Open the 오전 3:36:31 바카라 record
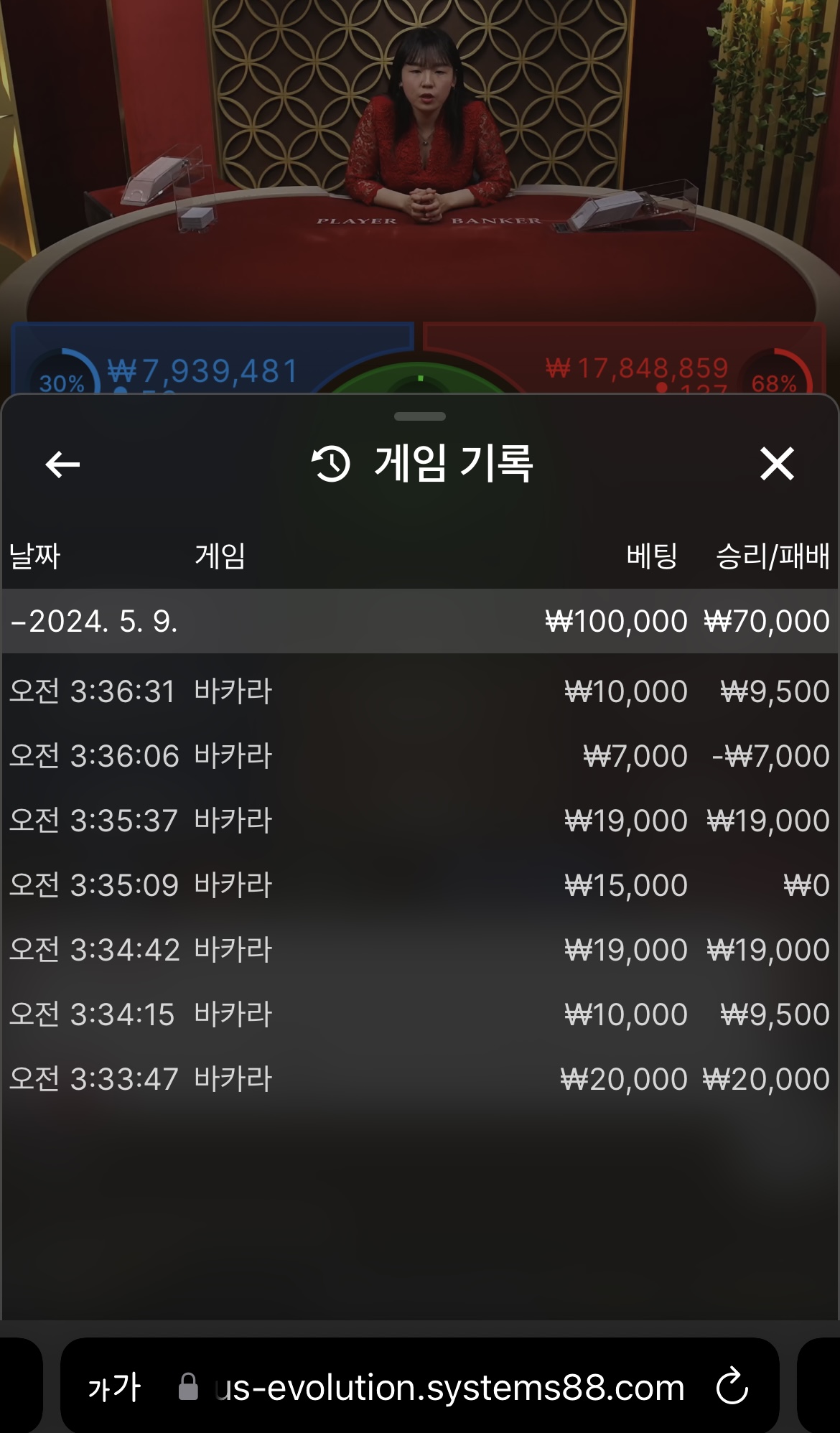This screenshot has height=1433, width=840. (420, 691)
